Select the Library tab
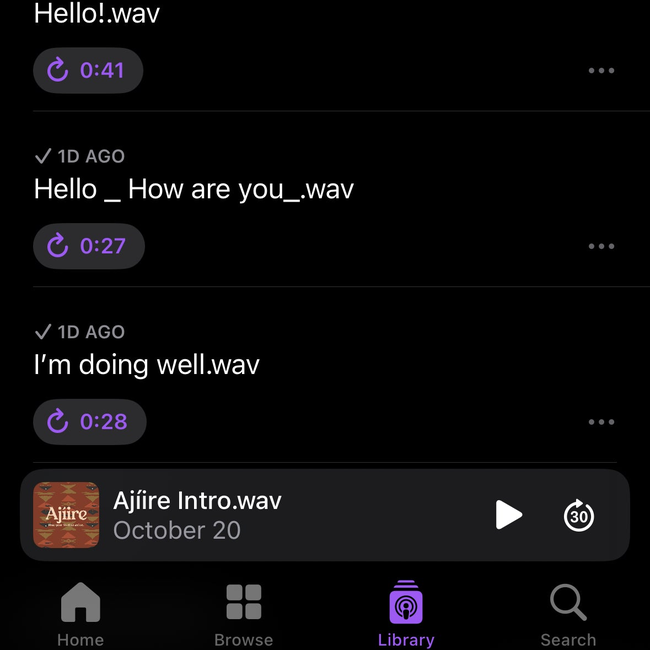Screen dimensions: 650x650 pos(406,614)
